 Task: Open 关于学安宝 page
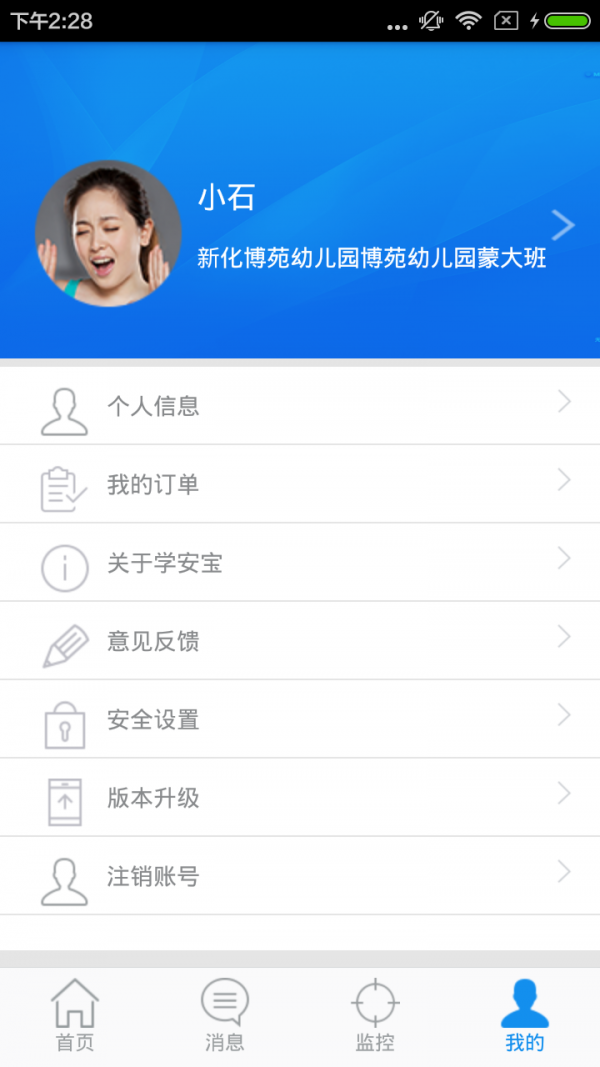(300, 563)
